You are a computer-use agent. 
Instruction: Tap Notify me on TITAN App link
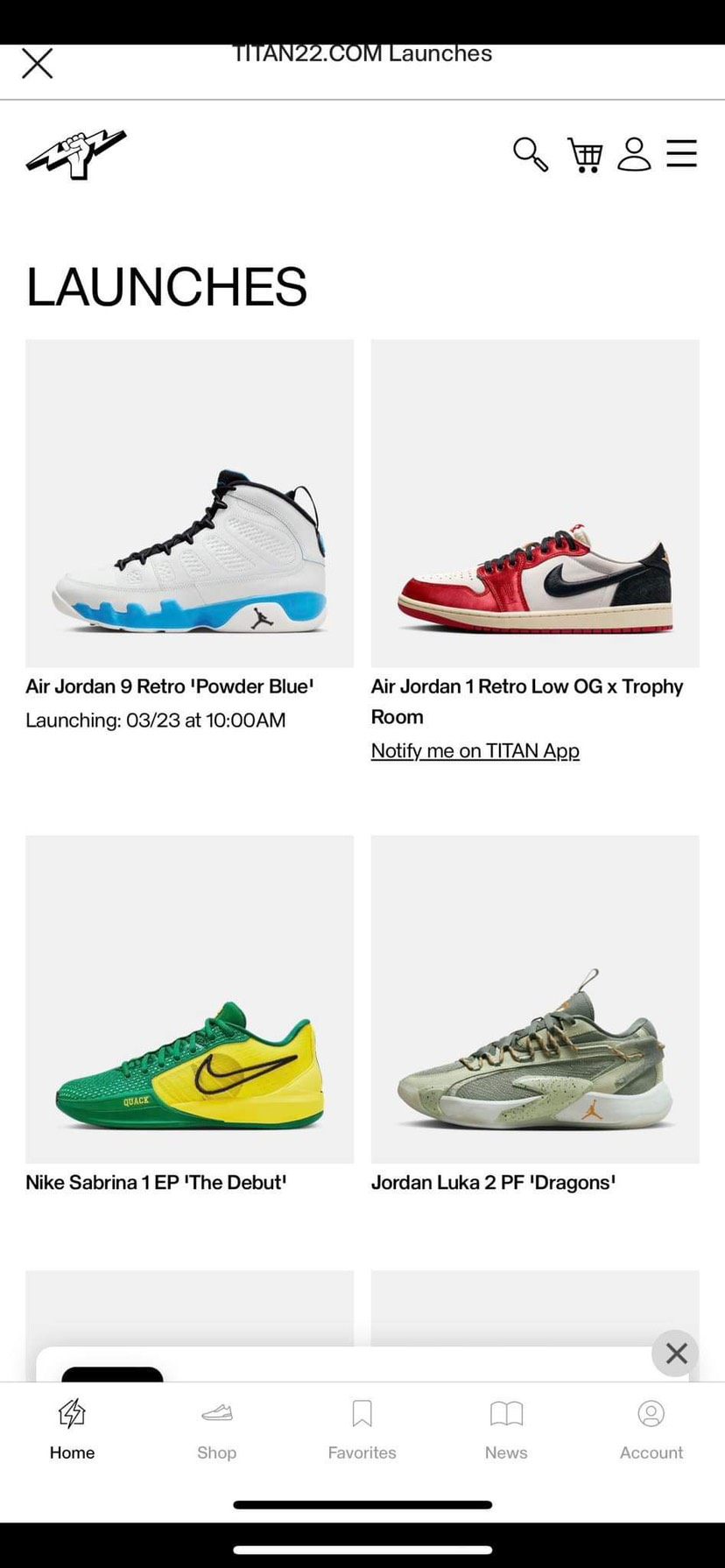(x=475, y=750)
